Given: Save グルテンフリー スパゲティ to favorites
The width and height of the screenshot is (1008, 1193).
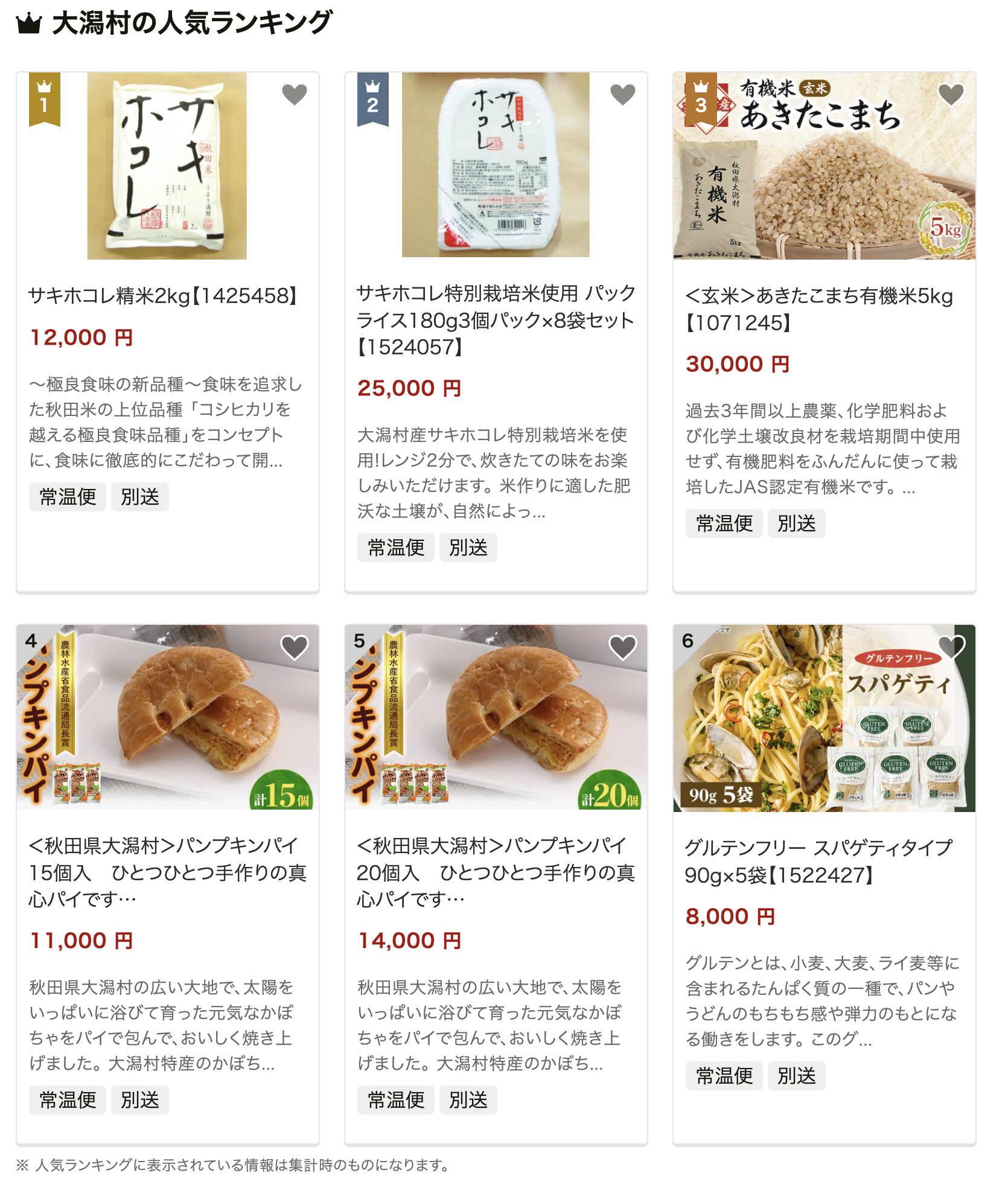Looking at the screenshot, I should coord(951,648).
